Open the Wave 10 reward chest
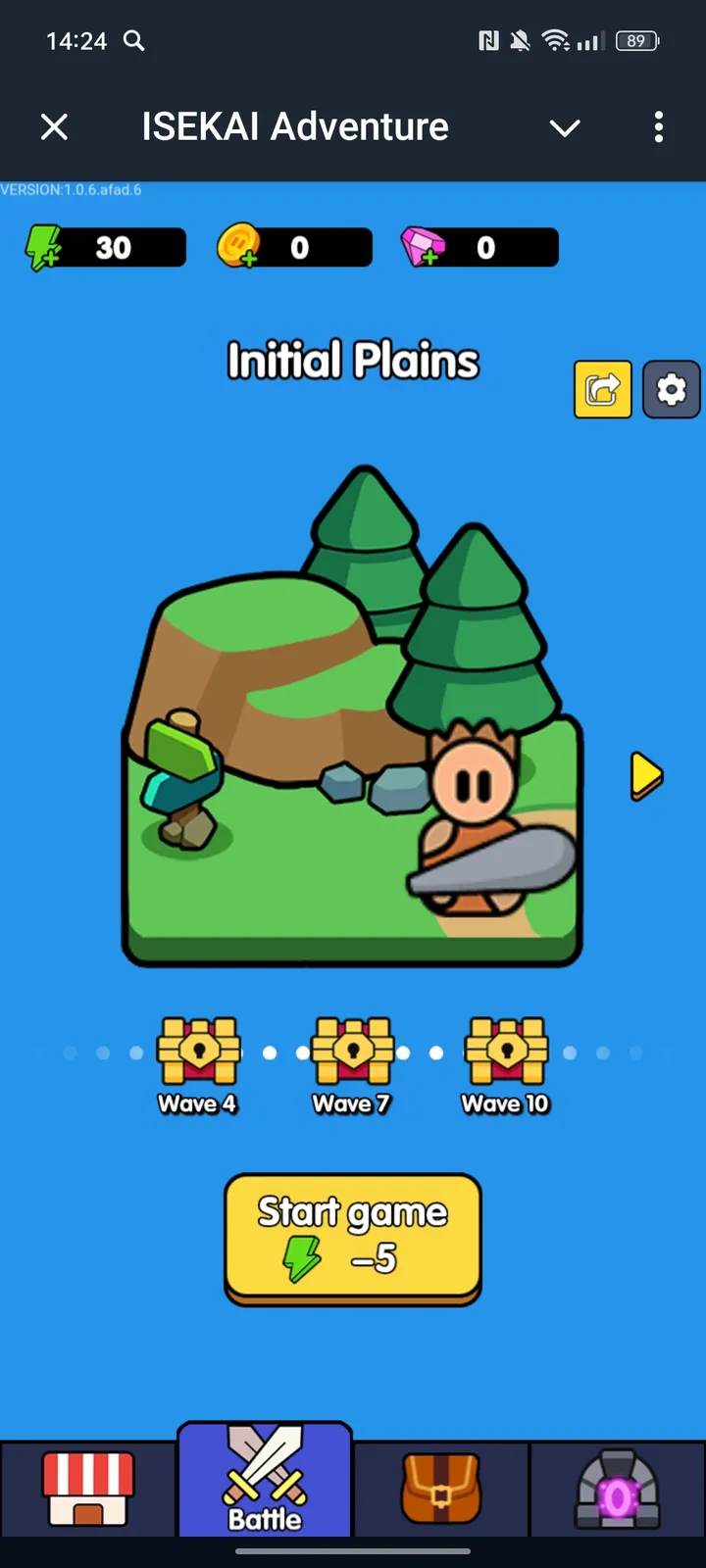This screenshot has height=1568, width=706. click(506, 1053)
